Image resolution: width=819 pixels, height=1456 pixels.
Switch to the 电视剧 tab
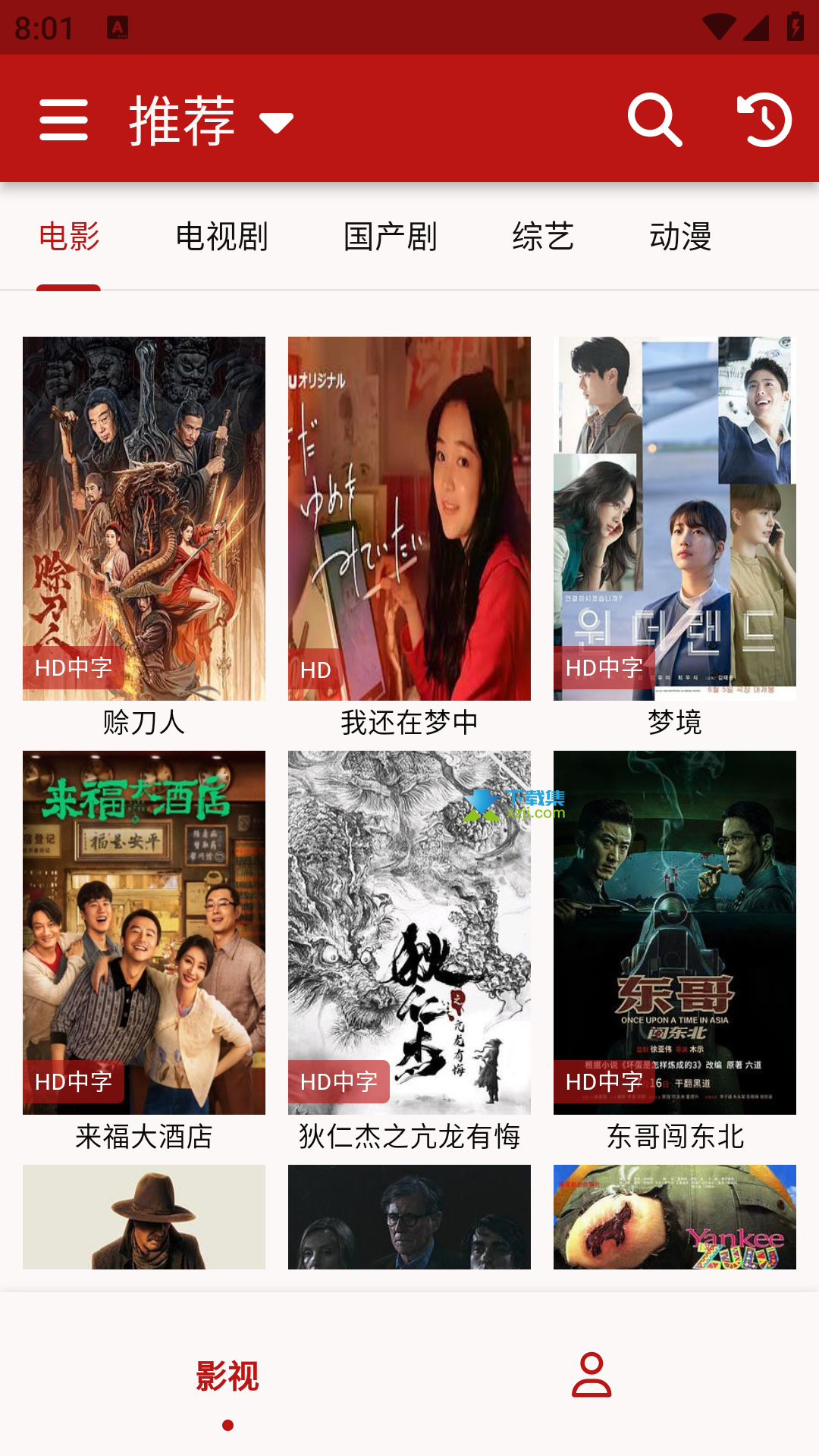coord(221,237)
